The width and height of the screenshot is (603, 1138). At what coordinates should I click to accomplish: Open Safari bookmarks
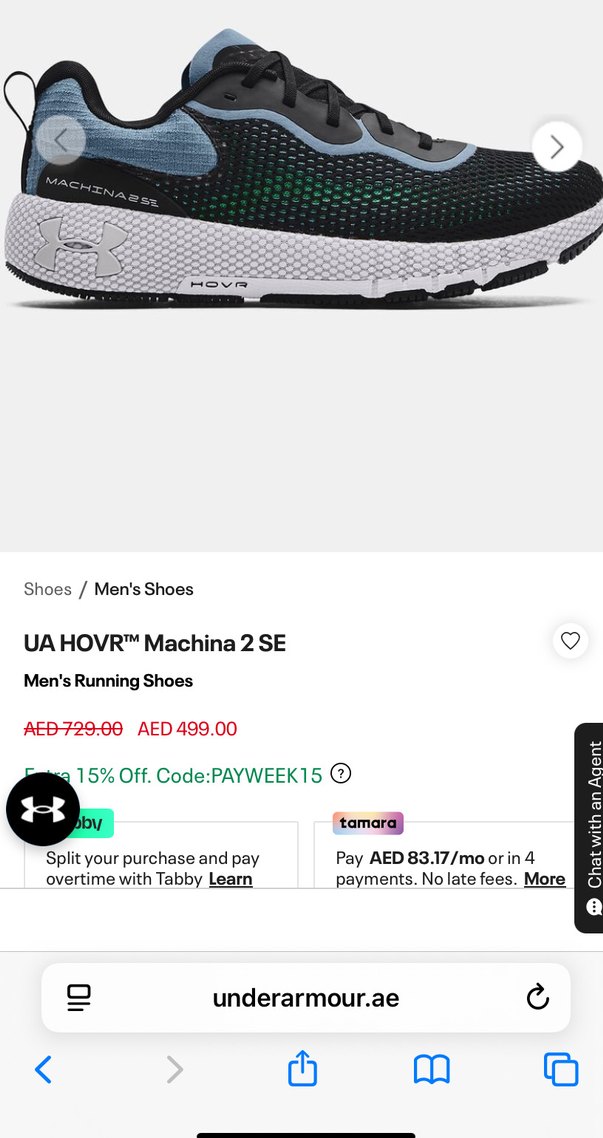pyautogui.click(x=431, y=1070)
